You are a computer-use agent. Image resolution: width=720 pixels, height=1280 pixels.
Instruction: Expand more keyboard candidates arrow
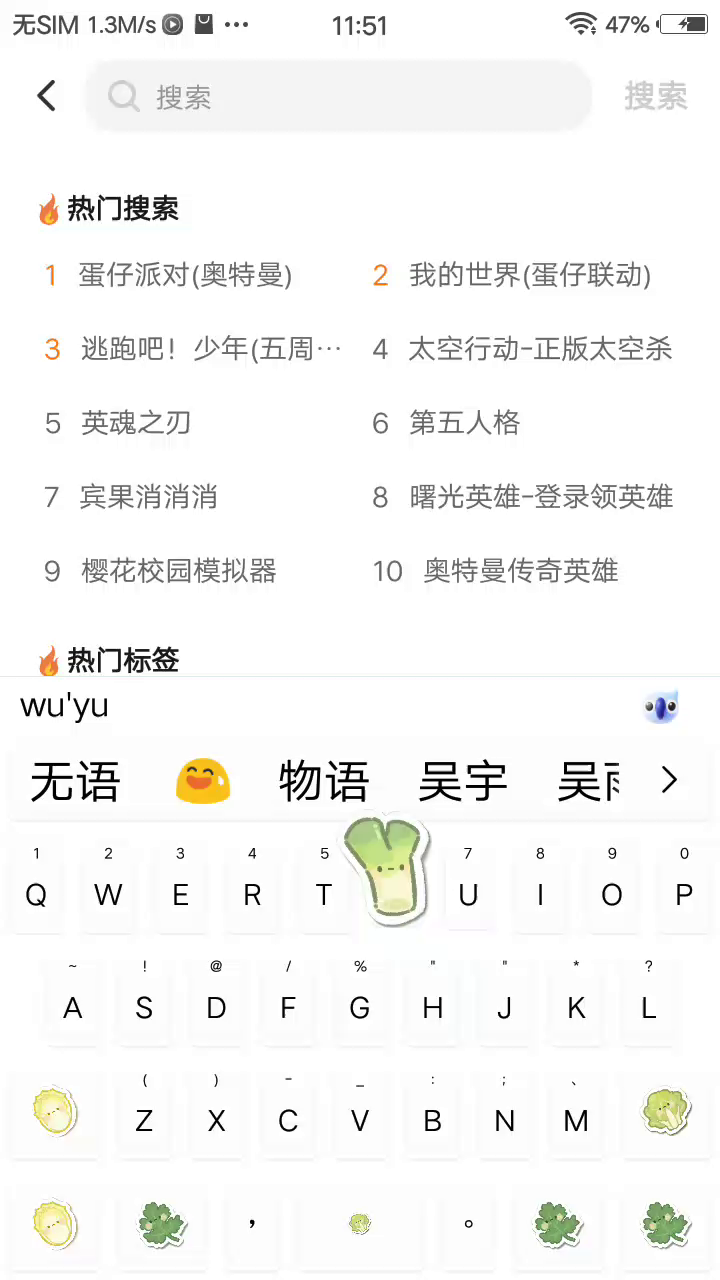[669, 780]
